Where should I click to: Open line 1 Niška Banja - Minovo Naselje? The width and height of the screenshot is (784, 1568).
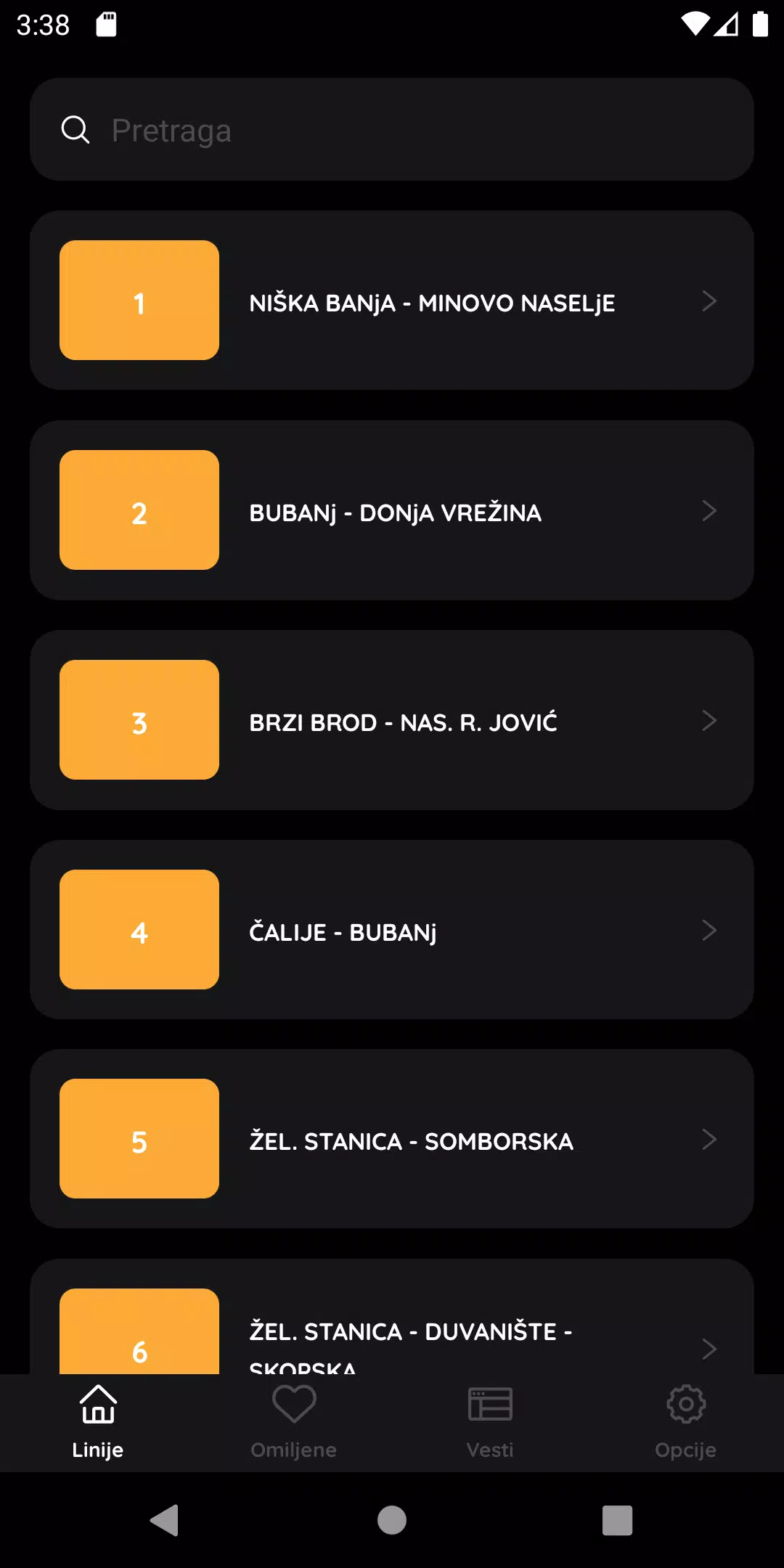(x=392, y=301)
